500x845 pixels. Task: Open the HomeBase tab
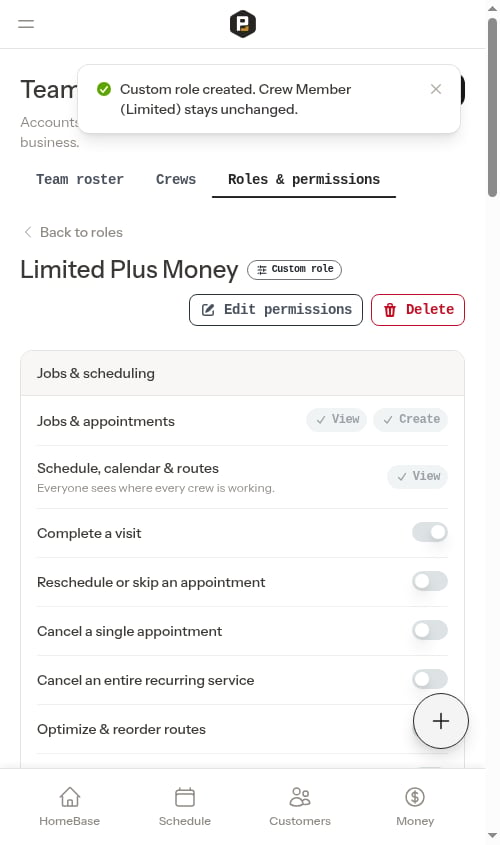click(70, 807)
